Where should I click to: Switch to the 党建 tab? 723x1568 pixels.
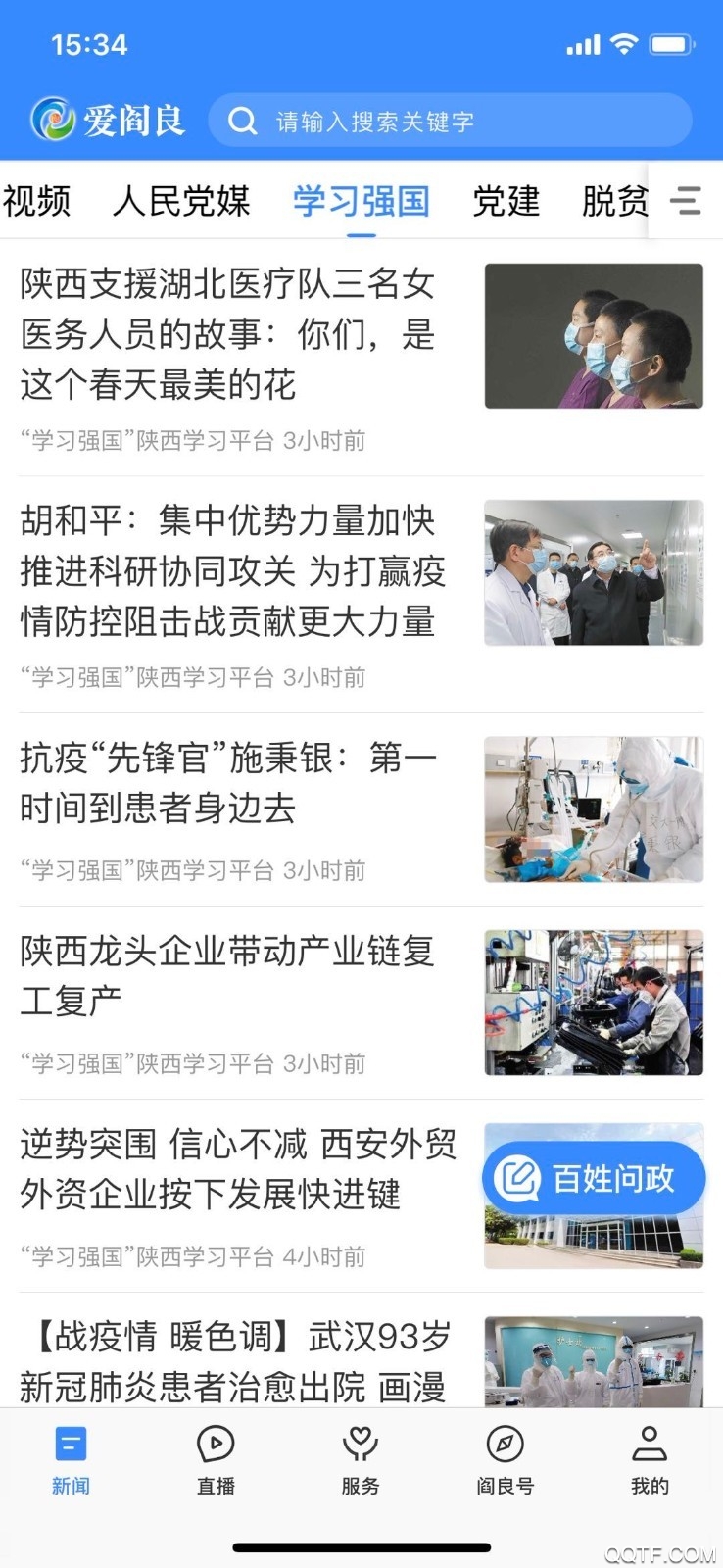point(506,201)
